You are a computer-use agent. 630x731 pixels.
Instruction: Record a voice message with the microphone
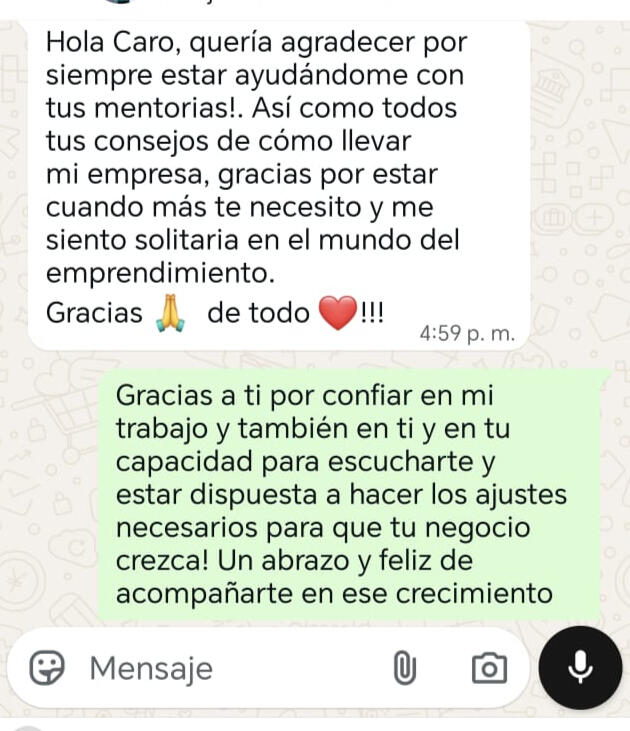(x=580, y=668)
